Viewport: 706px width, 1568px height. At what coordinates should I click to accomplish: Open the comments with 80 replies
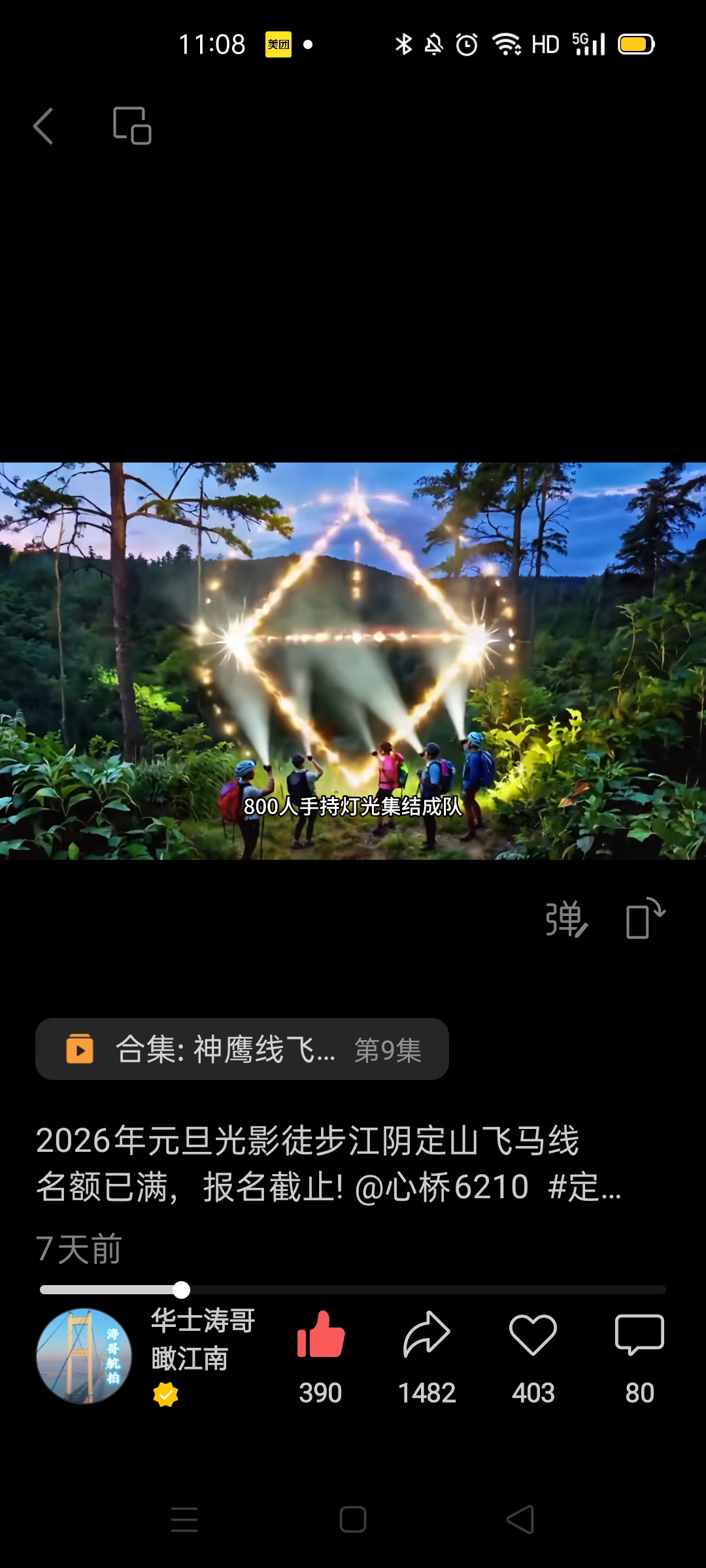pyautogui.click(x=639, y=1336)
